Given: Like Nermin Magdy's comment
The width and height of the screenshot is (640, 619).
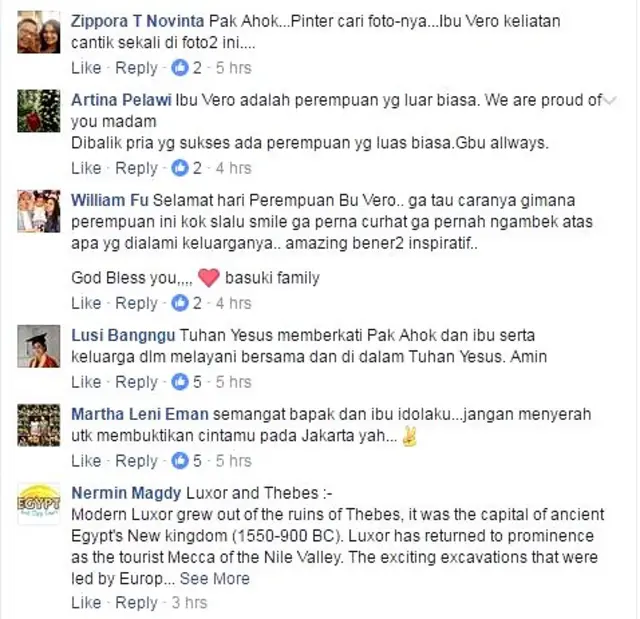Looking at the screenshot, I should coord(86,603).
